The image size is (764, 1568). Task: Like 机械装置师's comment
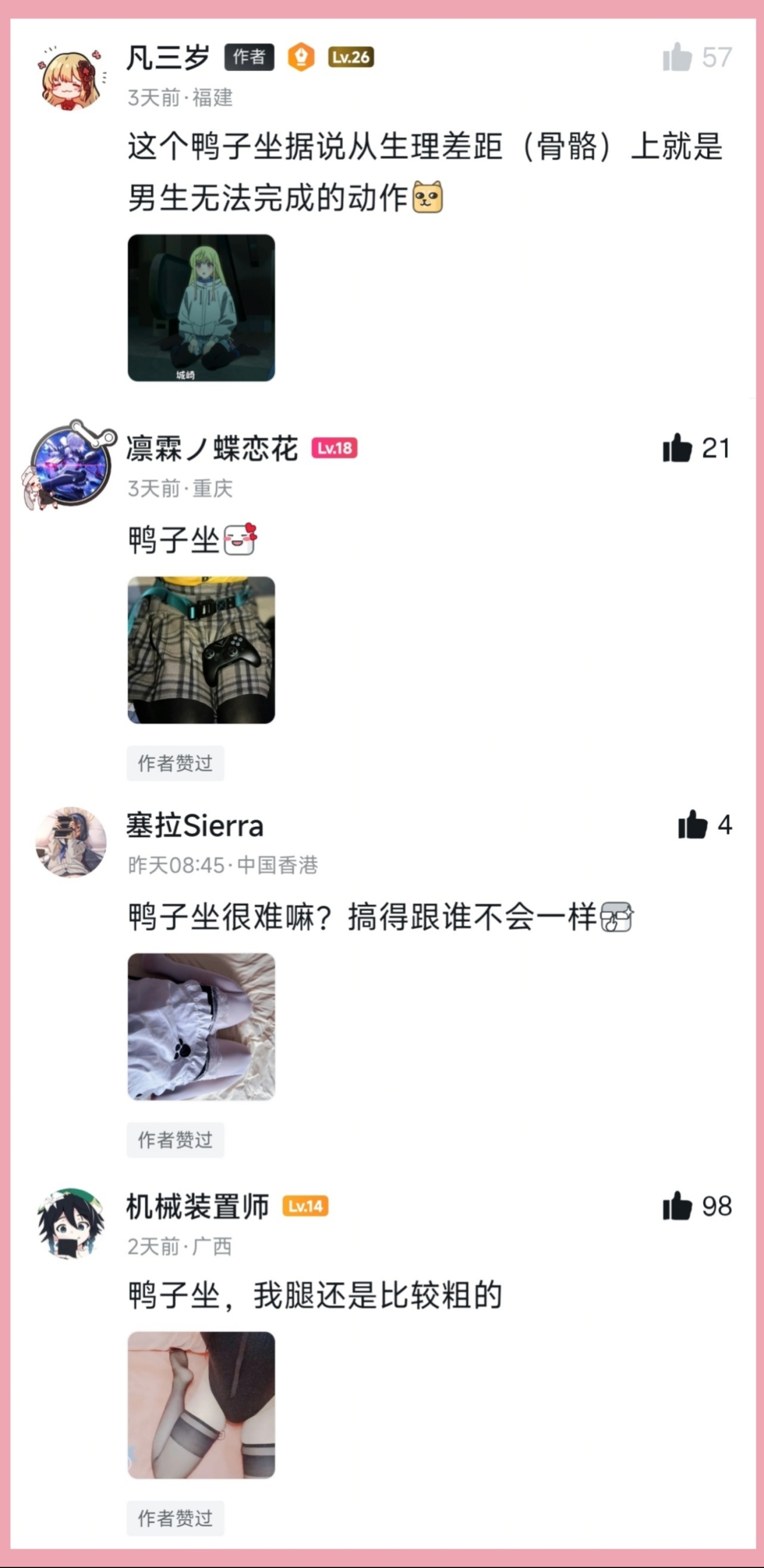677,1206
